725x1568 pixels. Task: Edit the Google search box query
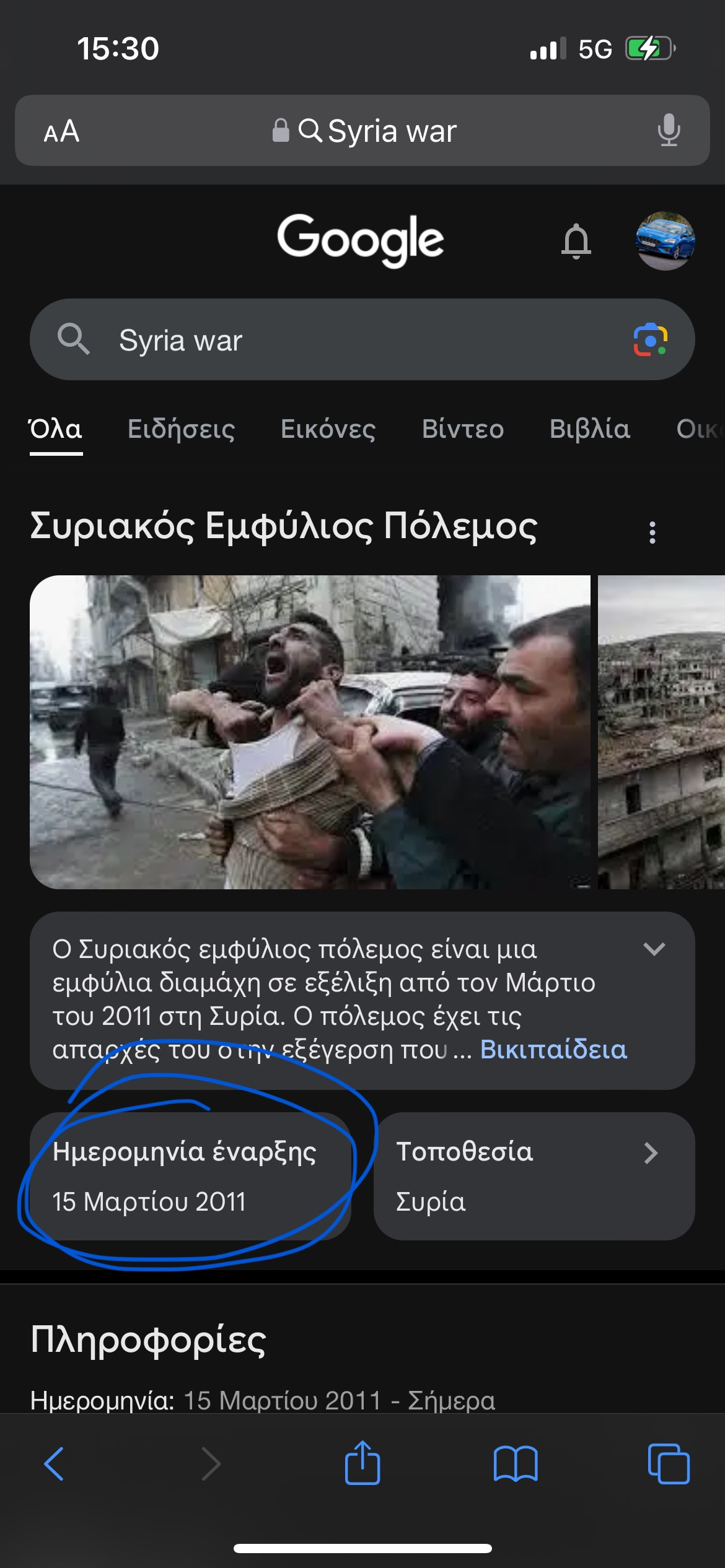347,340
